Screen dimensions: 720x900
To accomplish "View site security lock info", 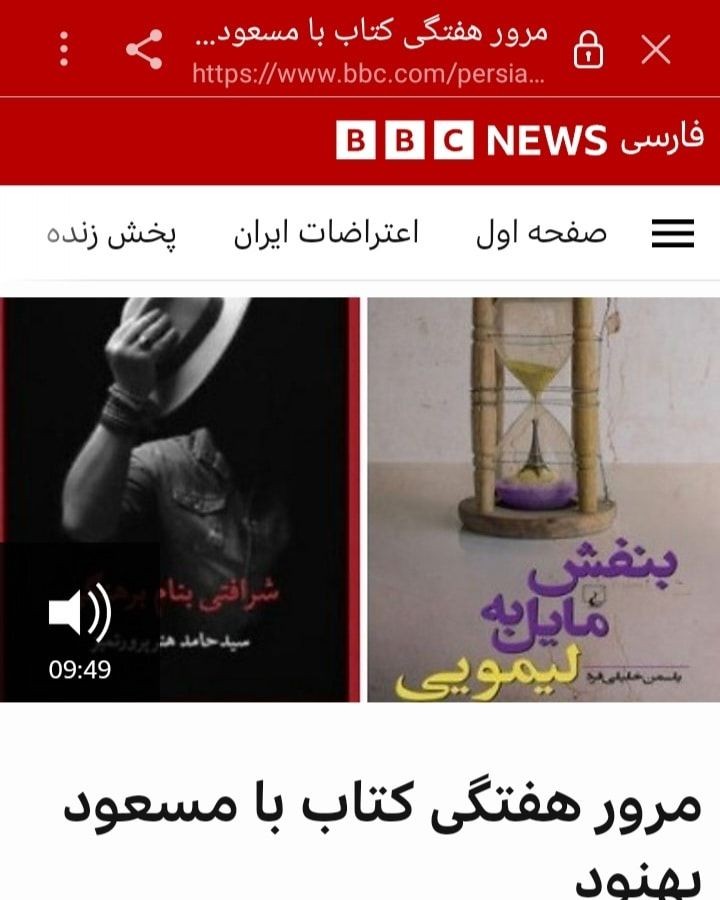I will pos(589,50).
